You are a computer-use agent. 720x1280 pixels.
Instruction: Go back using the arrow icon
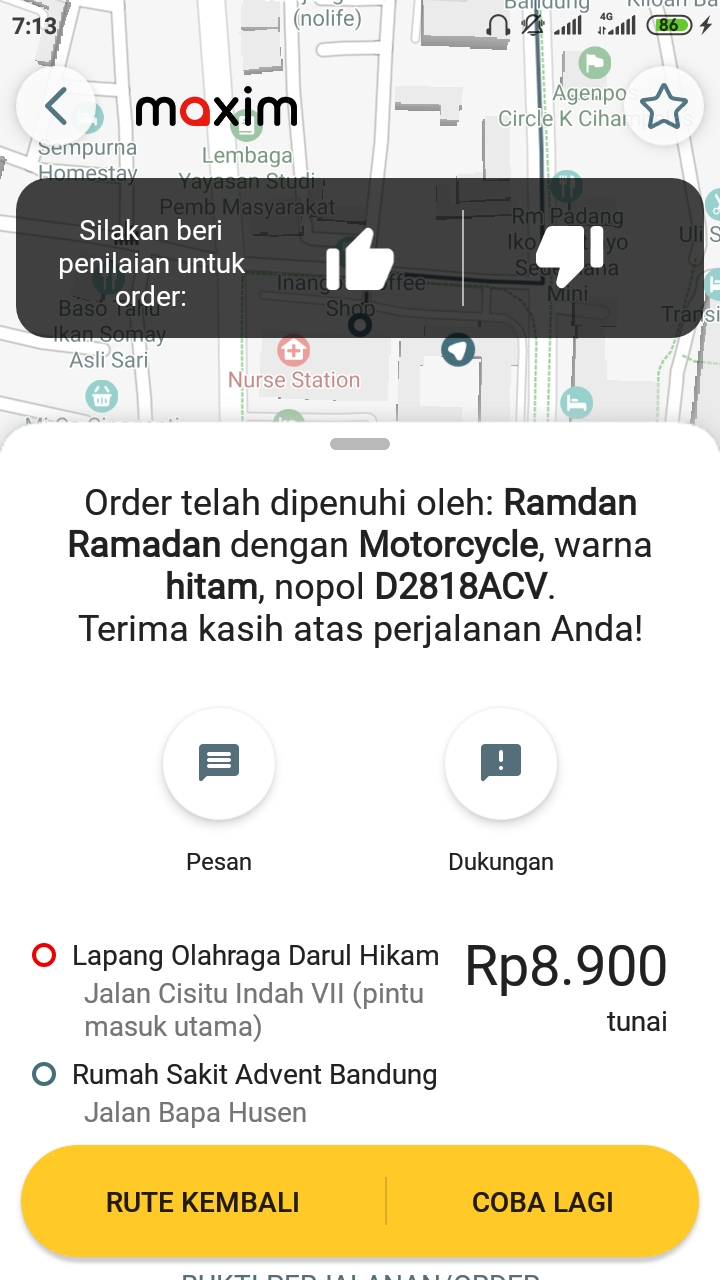(56, 106)
